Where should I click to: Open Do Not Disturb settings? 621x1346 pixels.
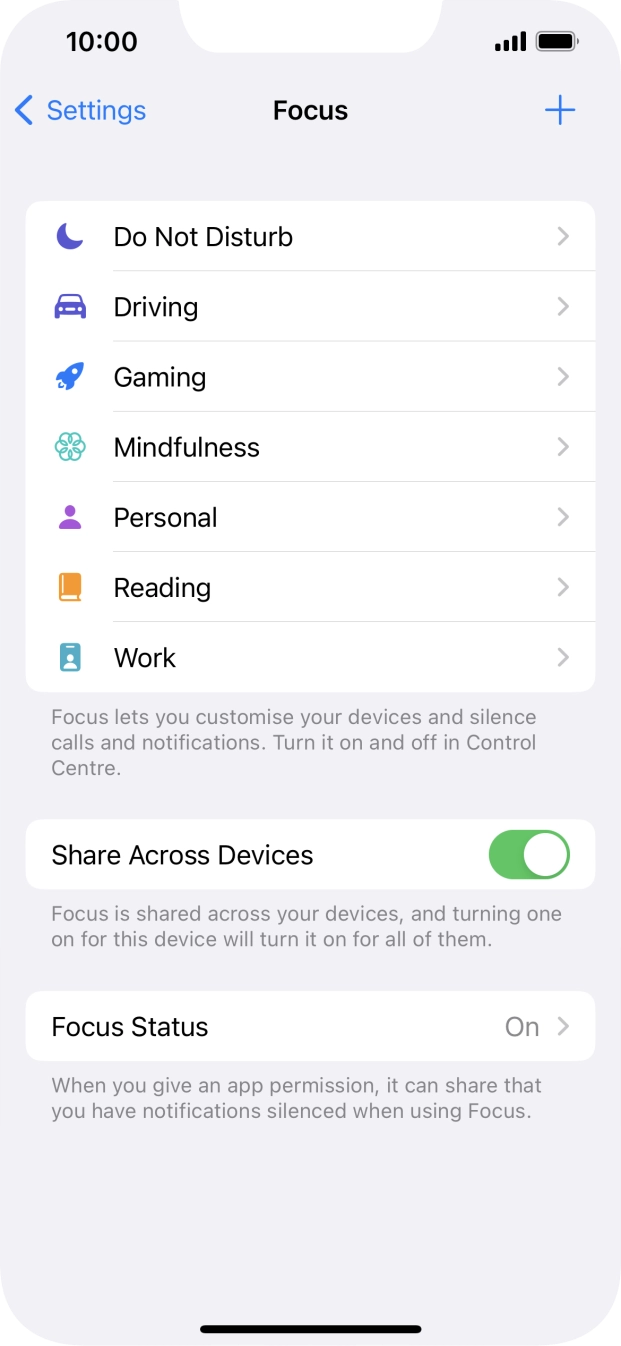tap(310, 237)
